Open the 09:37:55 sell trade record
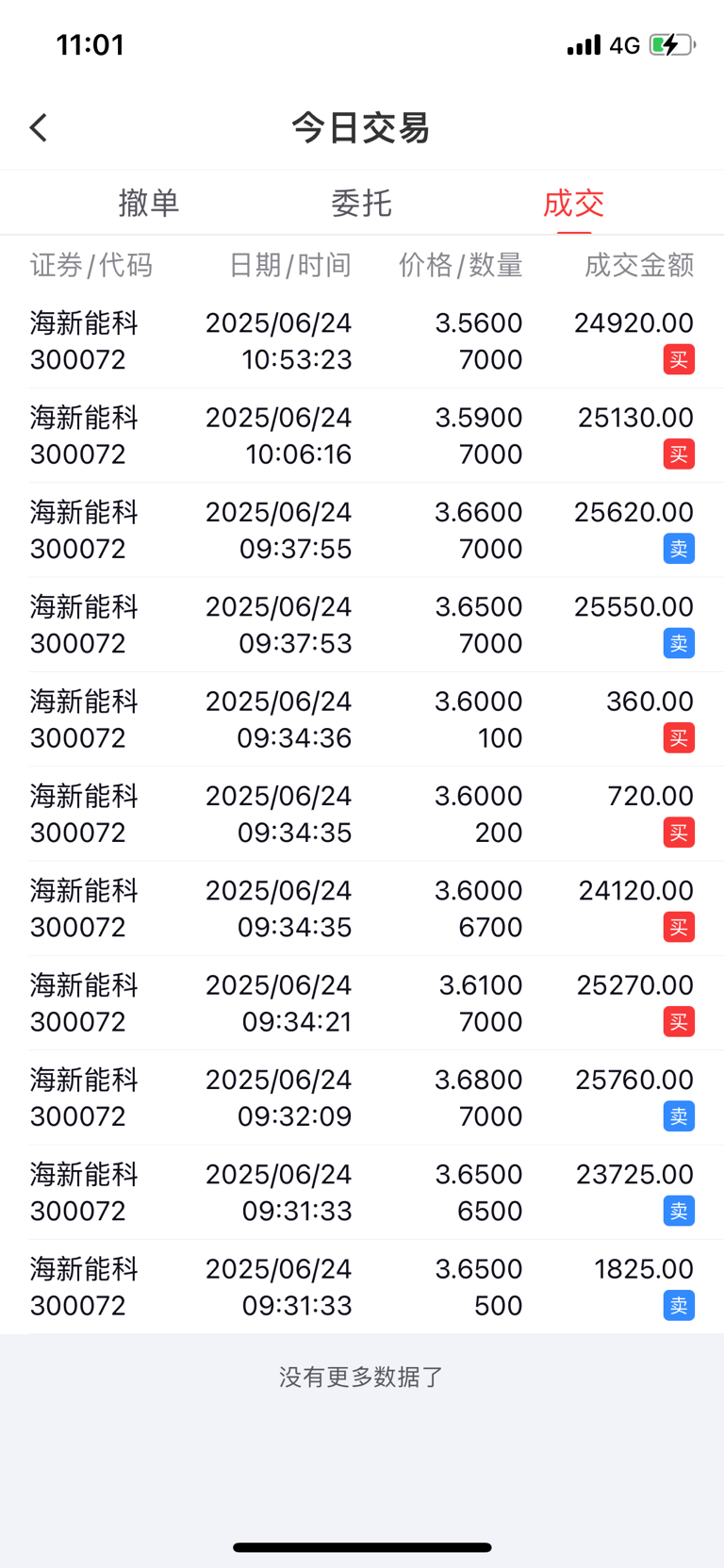 click(x=362, y=530)
